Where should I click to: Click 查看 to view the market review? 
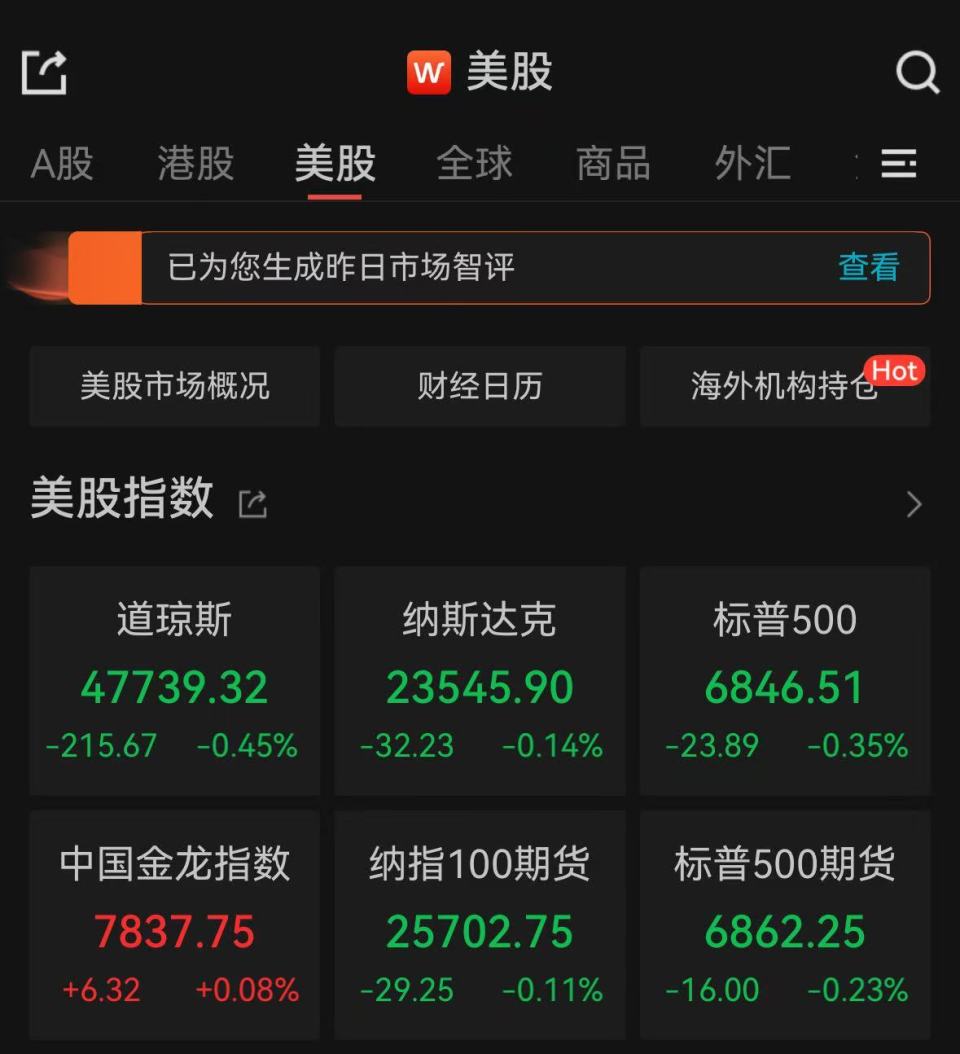(x=868, y=267)
